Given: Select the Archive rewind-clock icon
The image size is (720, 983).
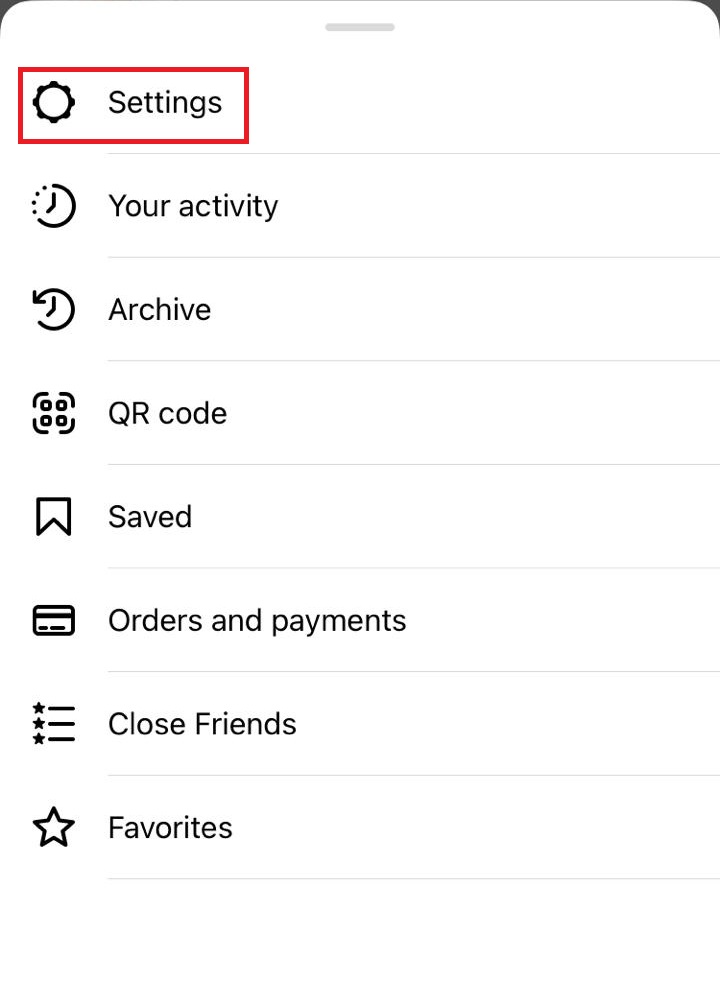Looking at the screenshot, I should 52,310.
